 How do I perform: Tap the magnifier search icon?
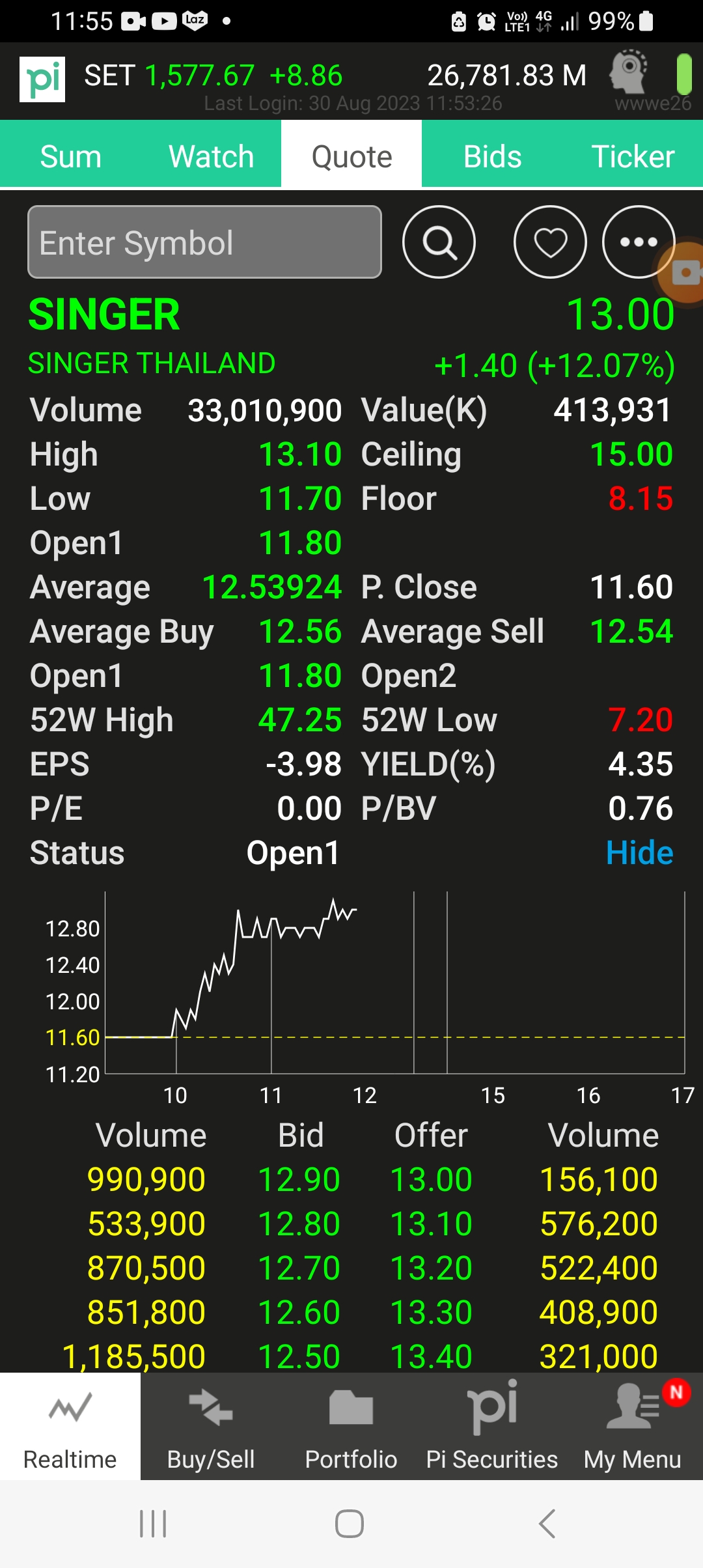tap(439, 242)
